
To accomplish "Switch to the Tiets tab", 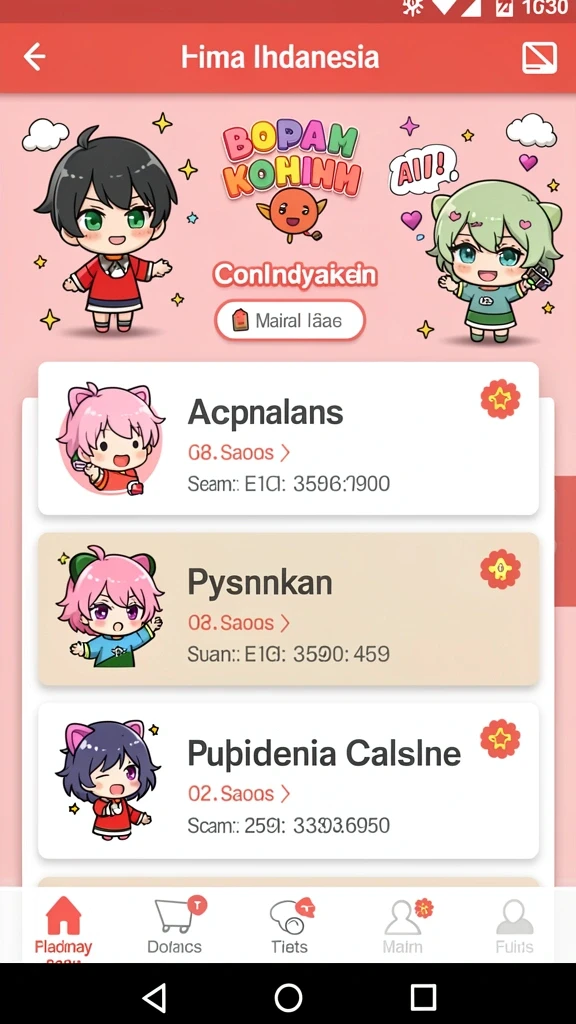I will coord(290,925).
